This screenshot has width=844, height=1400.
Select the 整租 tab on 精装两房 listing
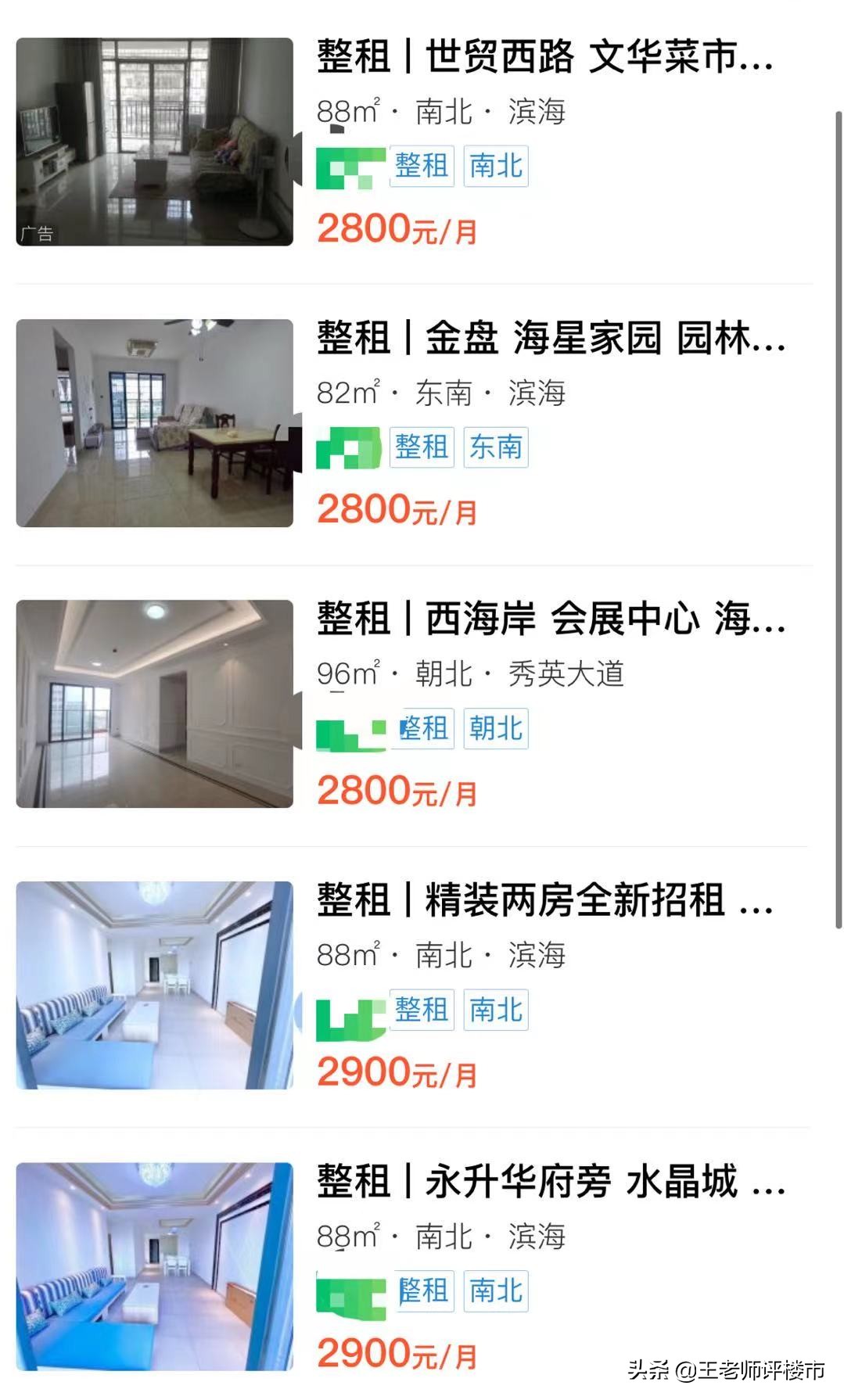click(x=421, y=1011)
